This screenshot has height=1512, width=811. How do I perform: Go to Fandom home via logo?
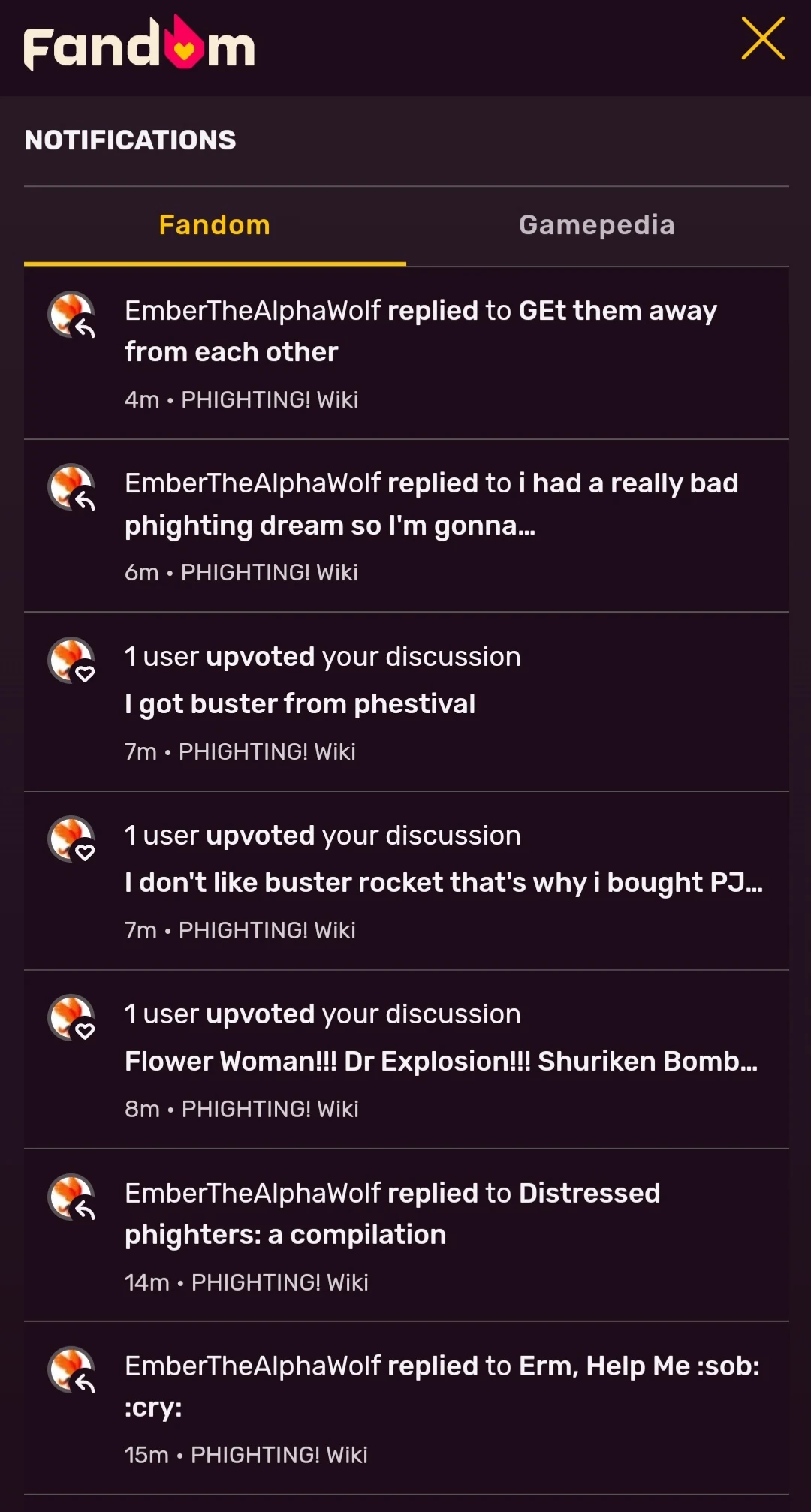click(x=140, y=45)
